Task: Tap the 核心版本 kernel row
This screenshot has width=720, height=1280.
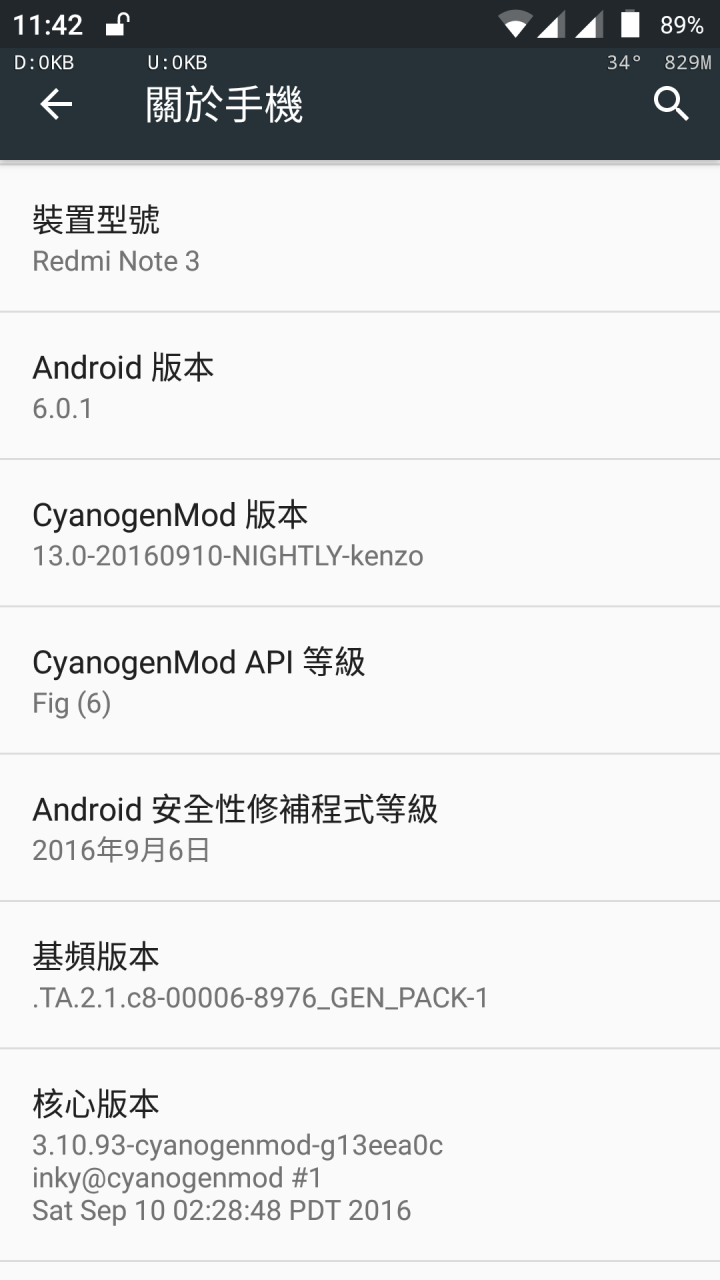Action: [360, 1155]
